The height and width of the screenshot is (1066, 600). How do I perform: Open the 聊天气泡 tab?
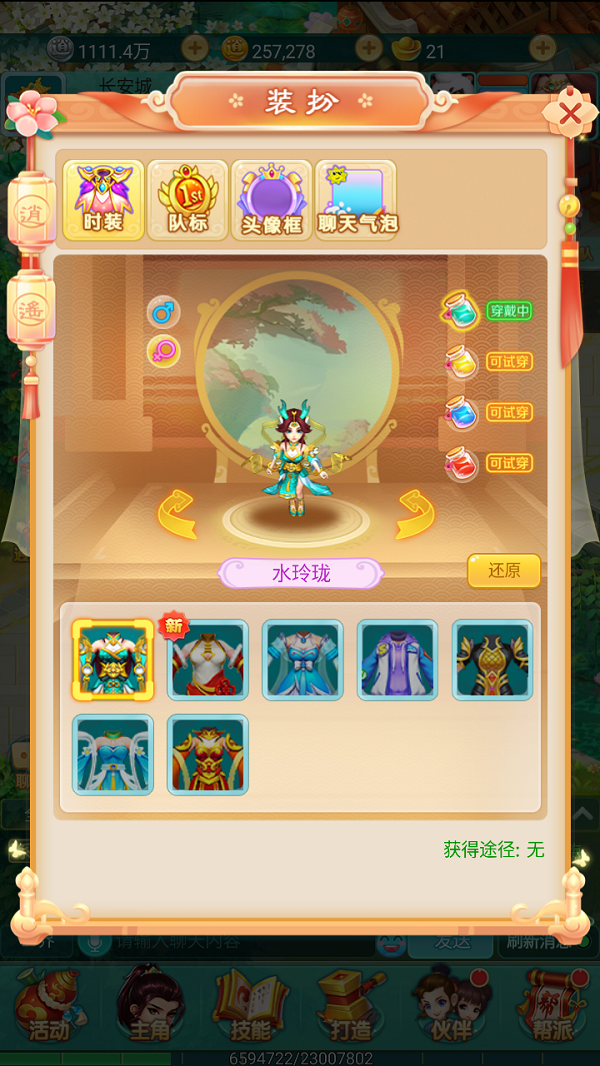356,200
